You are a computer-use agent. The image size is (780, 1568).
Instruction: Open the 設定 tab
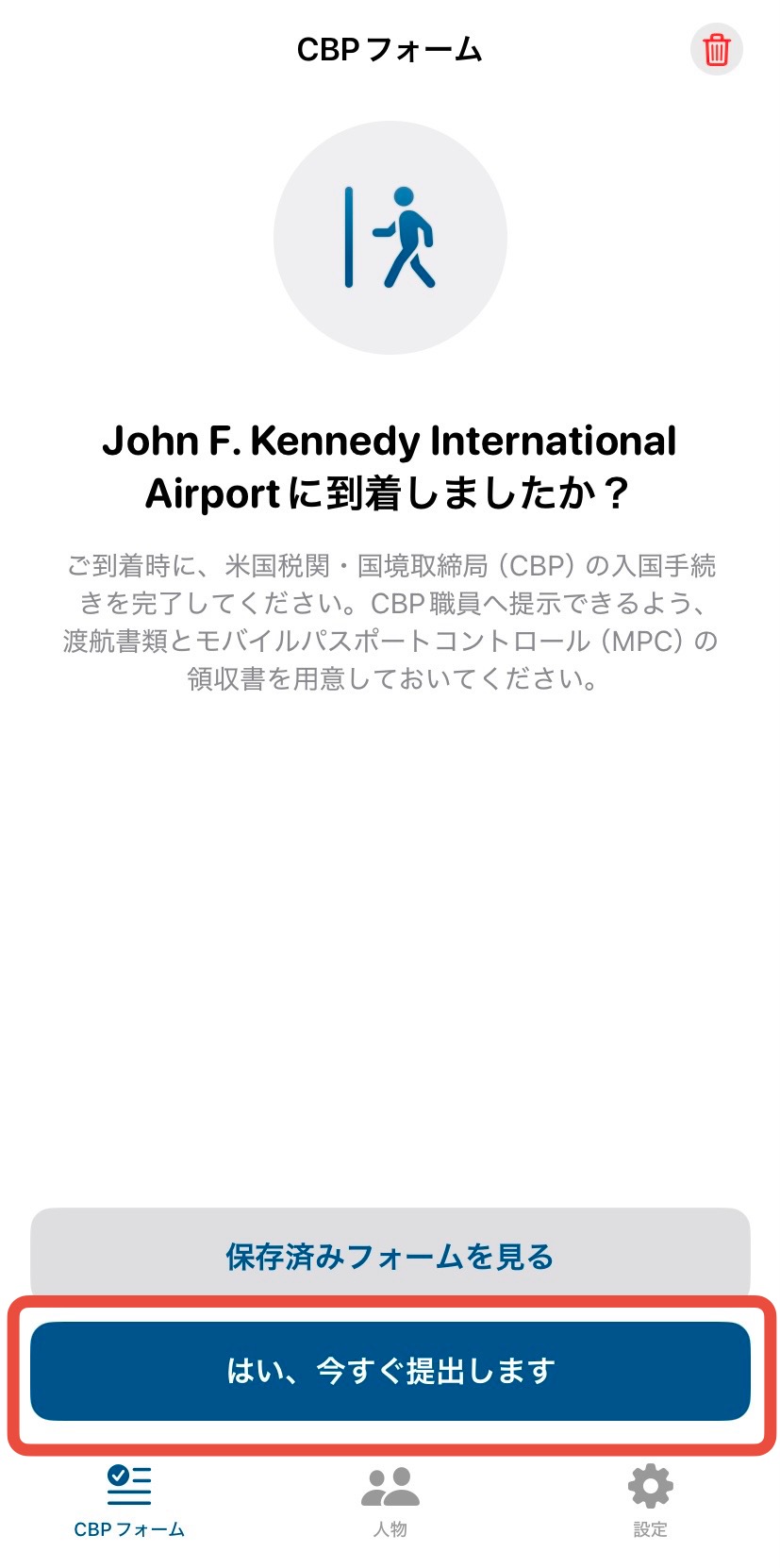(x=650, y=1501)
